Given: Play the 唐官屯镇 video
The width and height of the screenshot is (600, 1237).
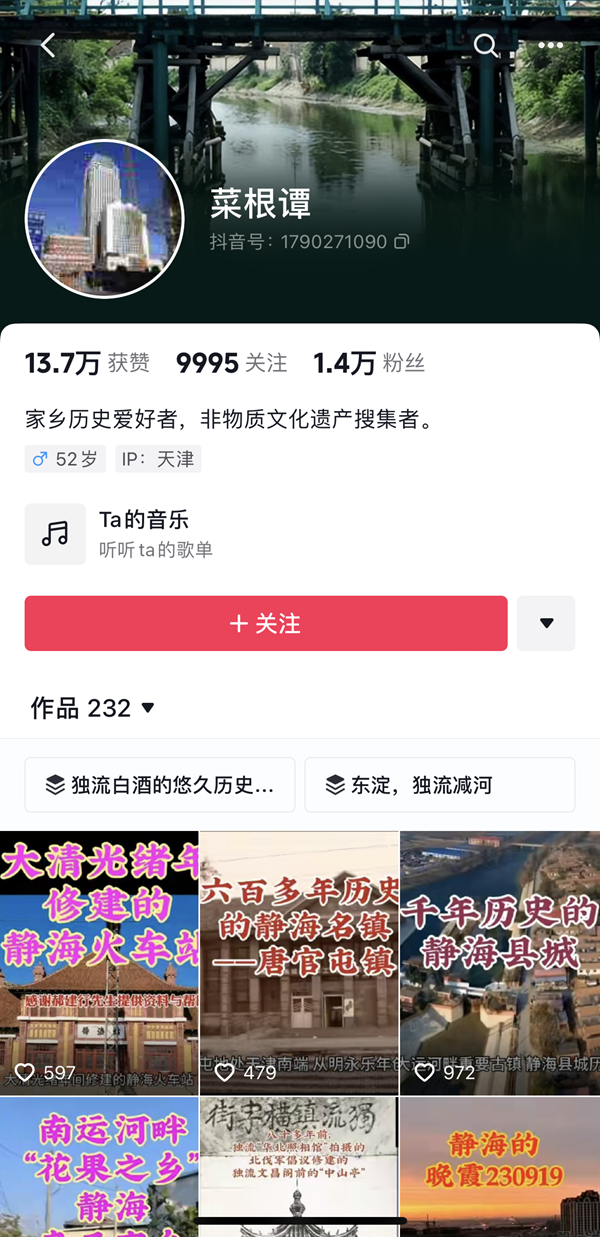Looking at the screenshot, I should coord(299,962).
